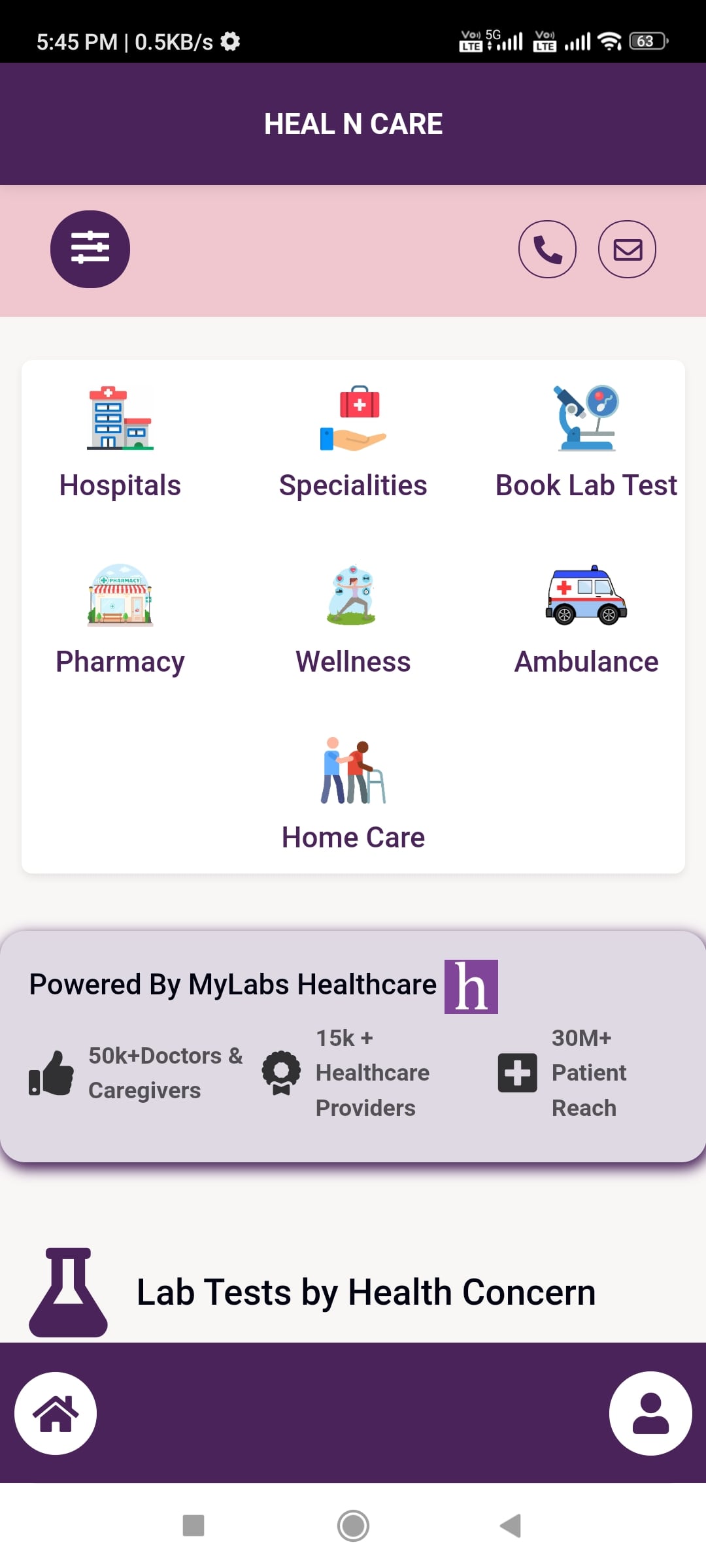Open the HEAL N CARE title bar
Image resolution: width=706 pixels, height=1568 pixels.
click(x=353, y=123)
